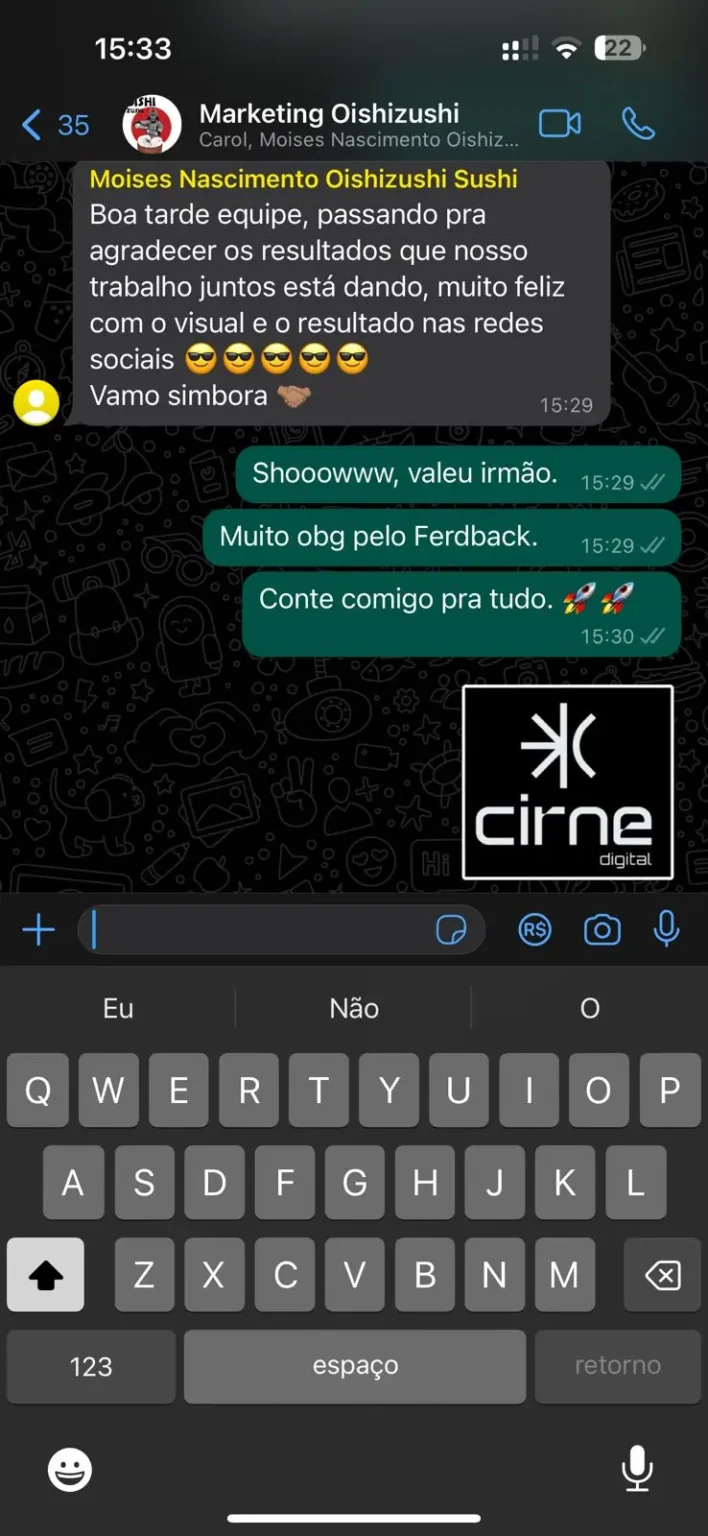This screenshot has height=1536, width=708.
Task: Toggle the shift key
Action: click(x=46, y=1275)
